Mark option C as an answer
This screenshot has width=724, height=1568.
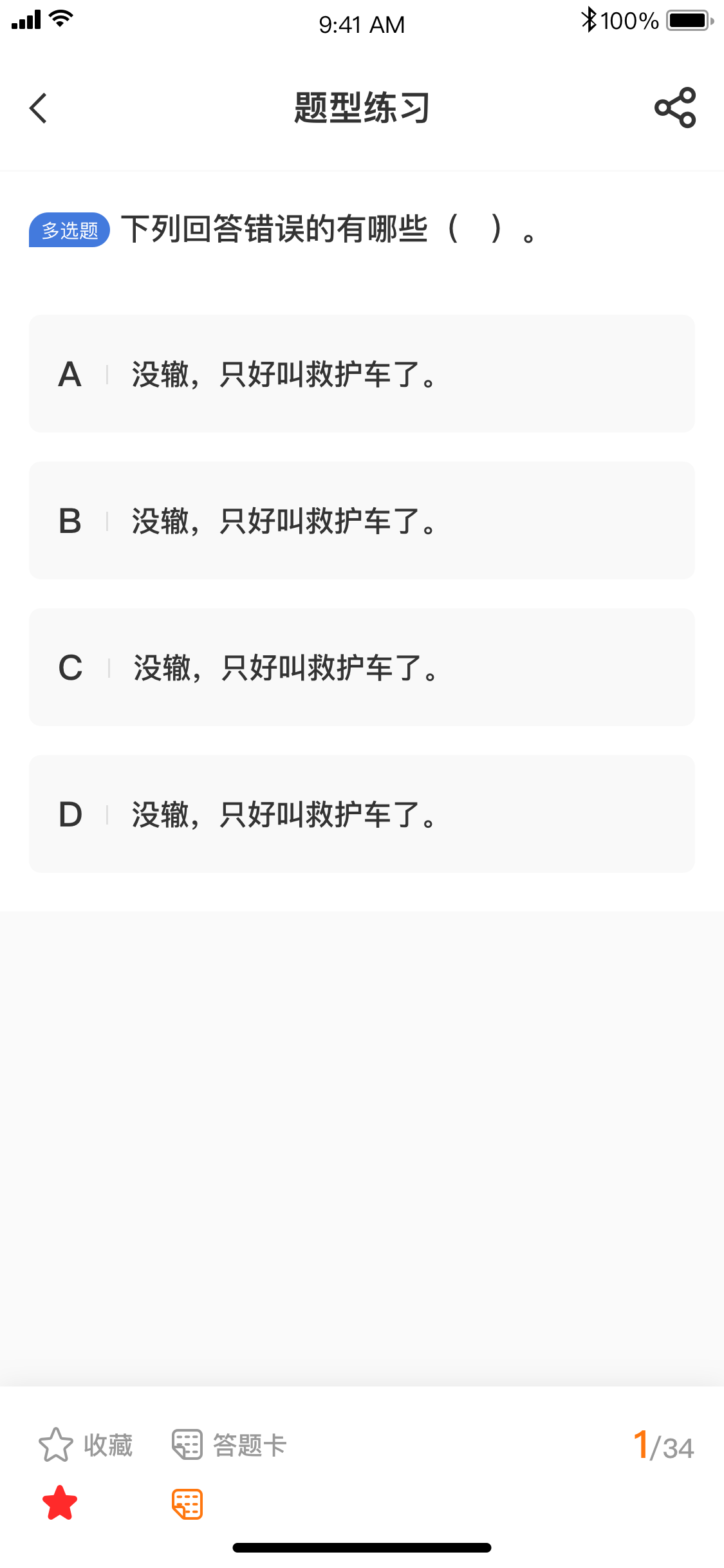click(362, 667)
